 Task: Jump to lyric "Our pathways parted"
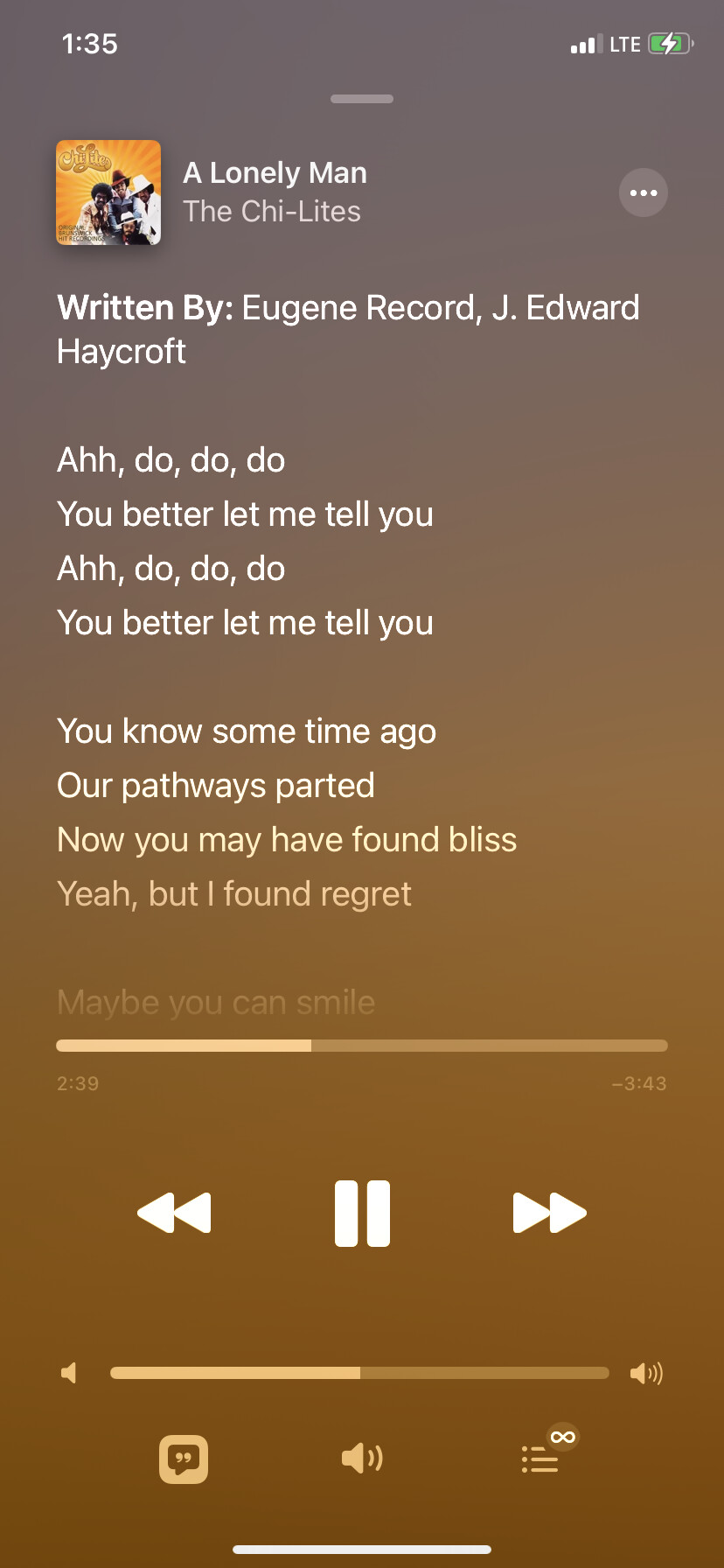(x=215, y=786)
